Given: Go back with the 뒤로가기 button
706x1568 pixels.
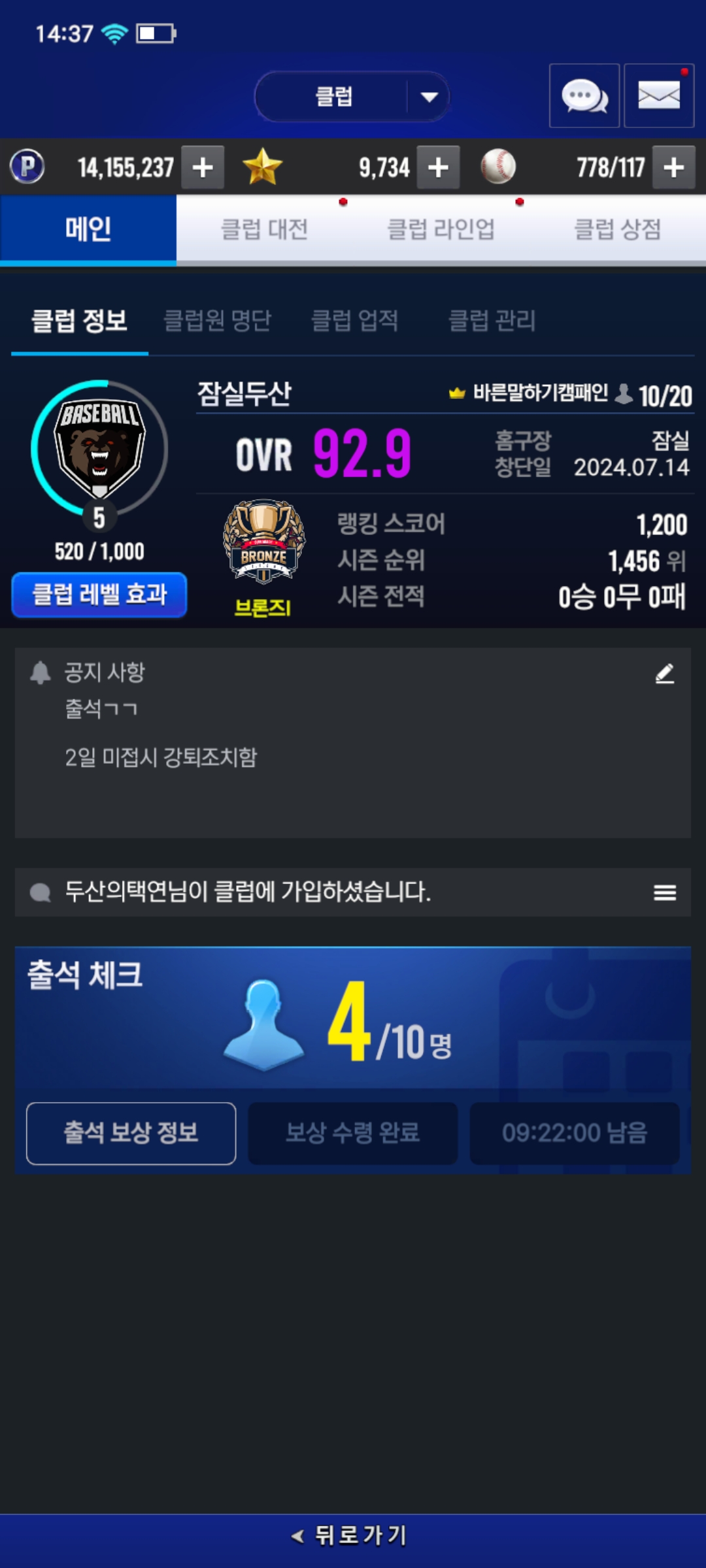Looking at the screenshot, I should (350, 1535).
